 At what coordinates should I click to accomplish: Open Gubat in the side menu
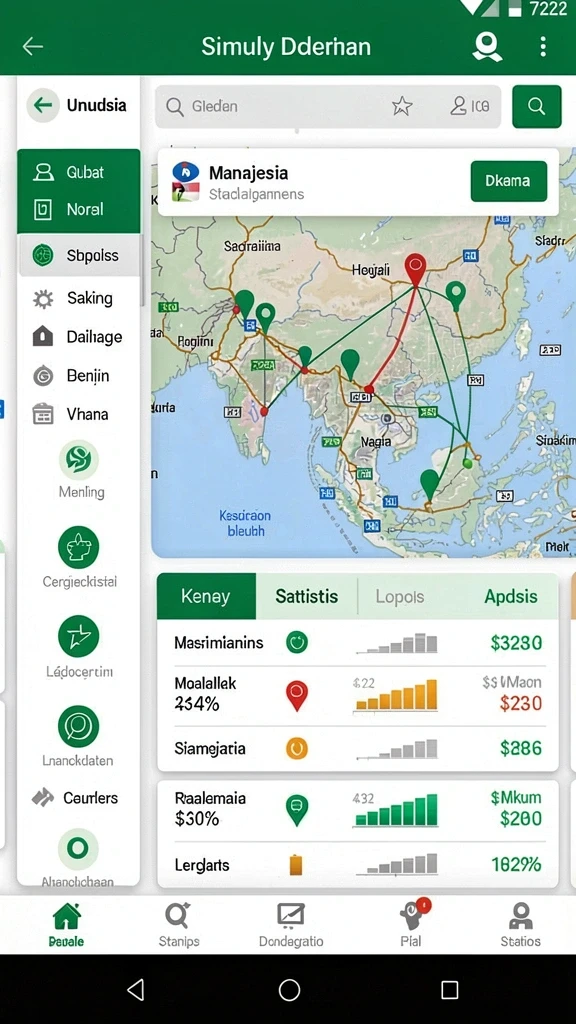[78, 172]
